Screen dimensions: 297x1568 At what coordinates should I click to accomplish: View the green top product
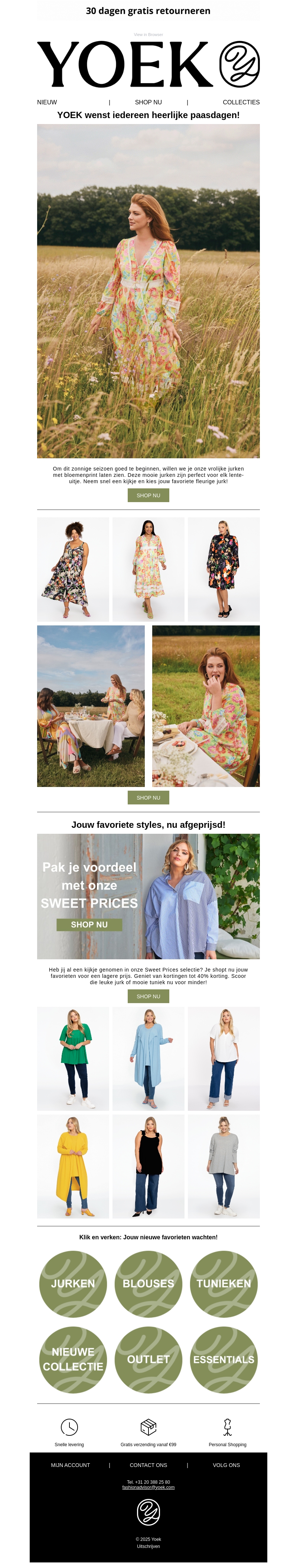pyautogui.click(x=73, y=1058)
